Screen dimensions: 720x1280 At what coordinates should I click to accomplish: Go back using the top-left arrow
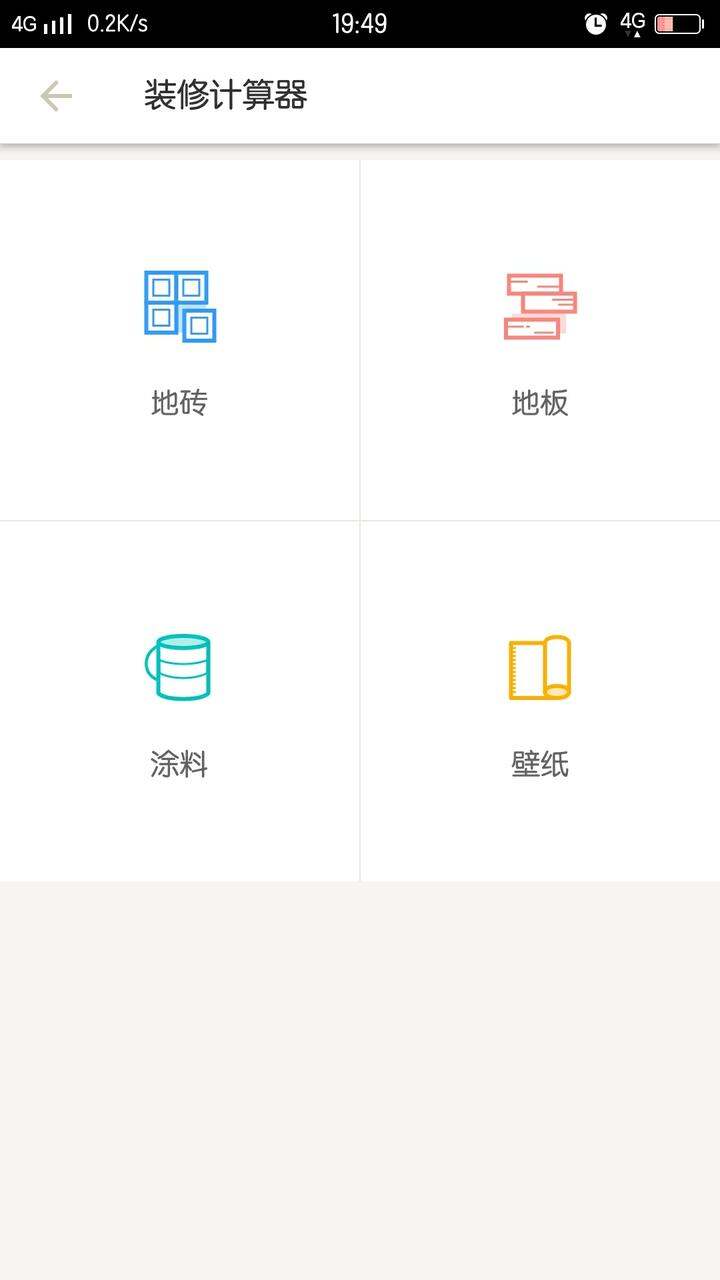[56, 96]
